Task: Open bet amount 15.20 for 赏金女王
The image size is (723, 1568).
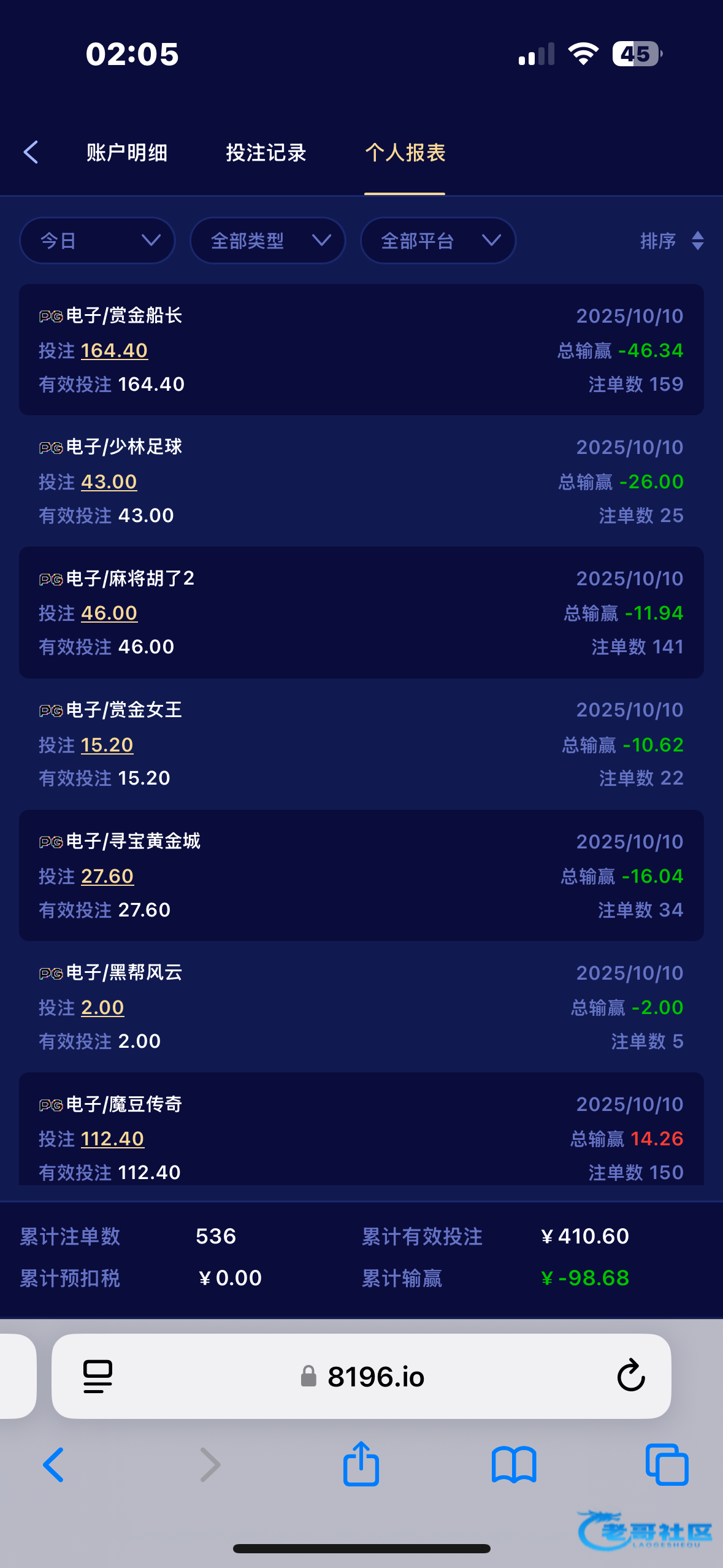Action: pyautogui.click(x=107, y=745)
